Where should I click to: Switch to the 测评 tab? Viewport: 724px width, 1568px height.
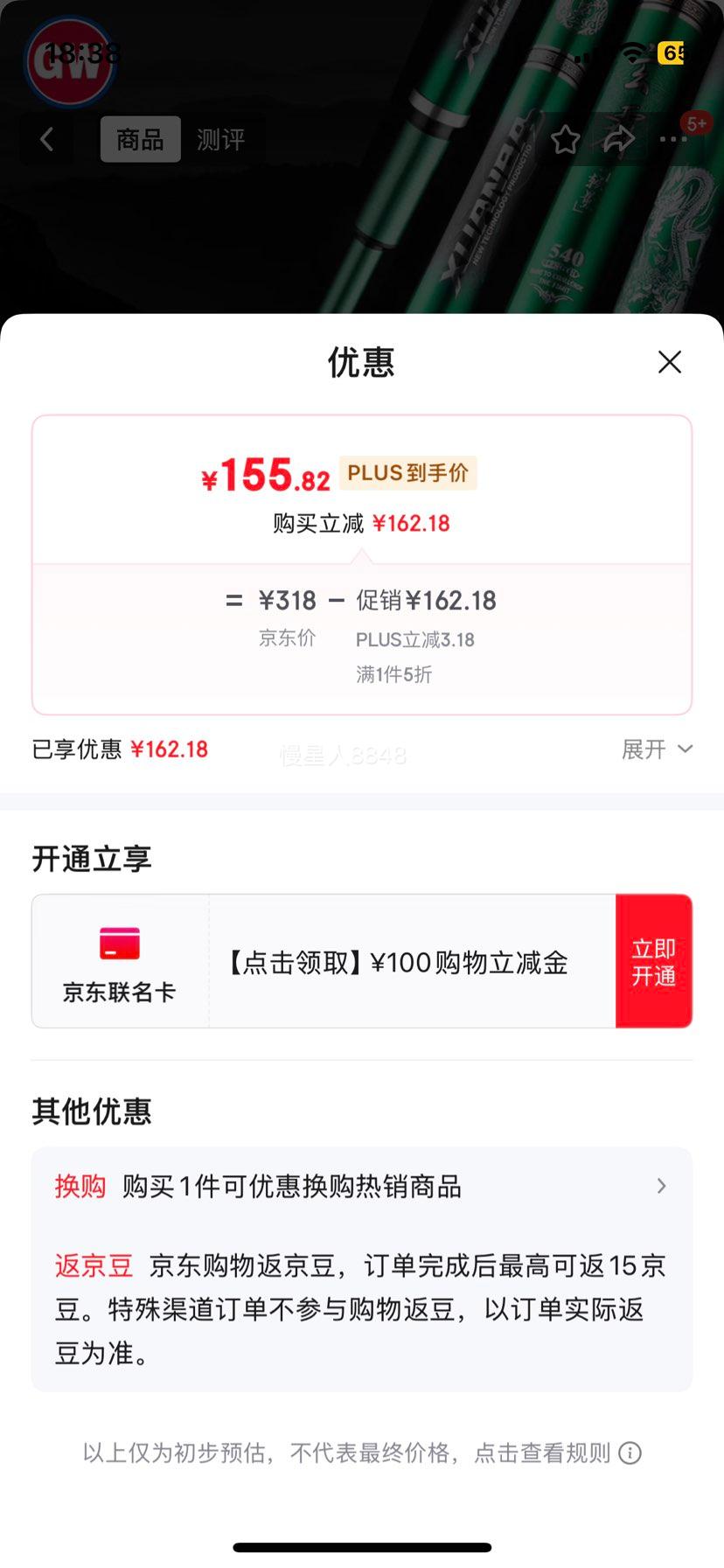[x=221, y=139]
